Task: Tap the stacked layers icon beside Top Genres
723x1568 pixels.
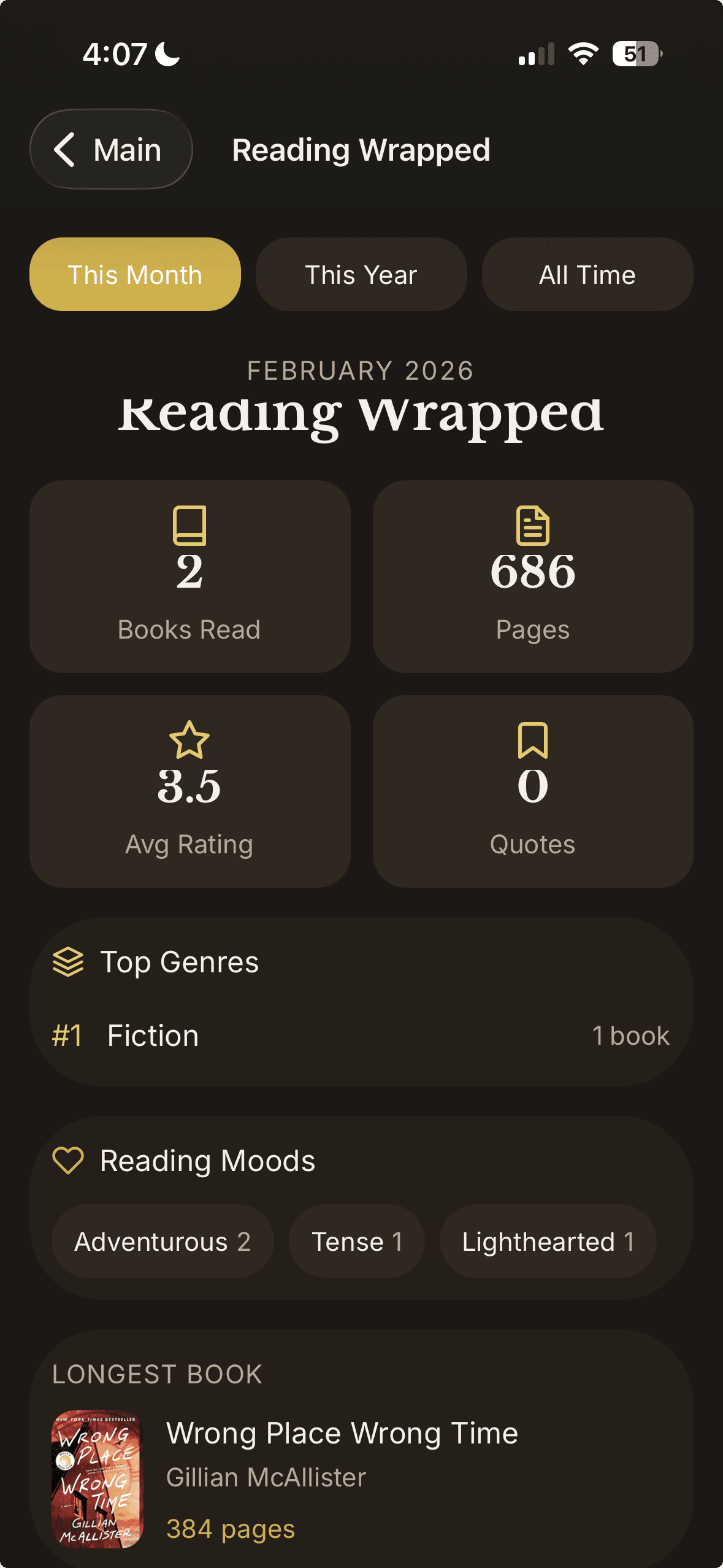Action: (69, 962)
